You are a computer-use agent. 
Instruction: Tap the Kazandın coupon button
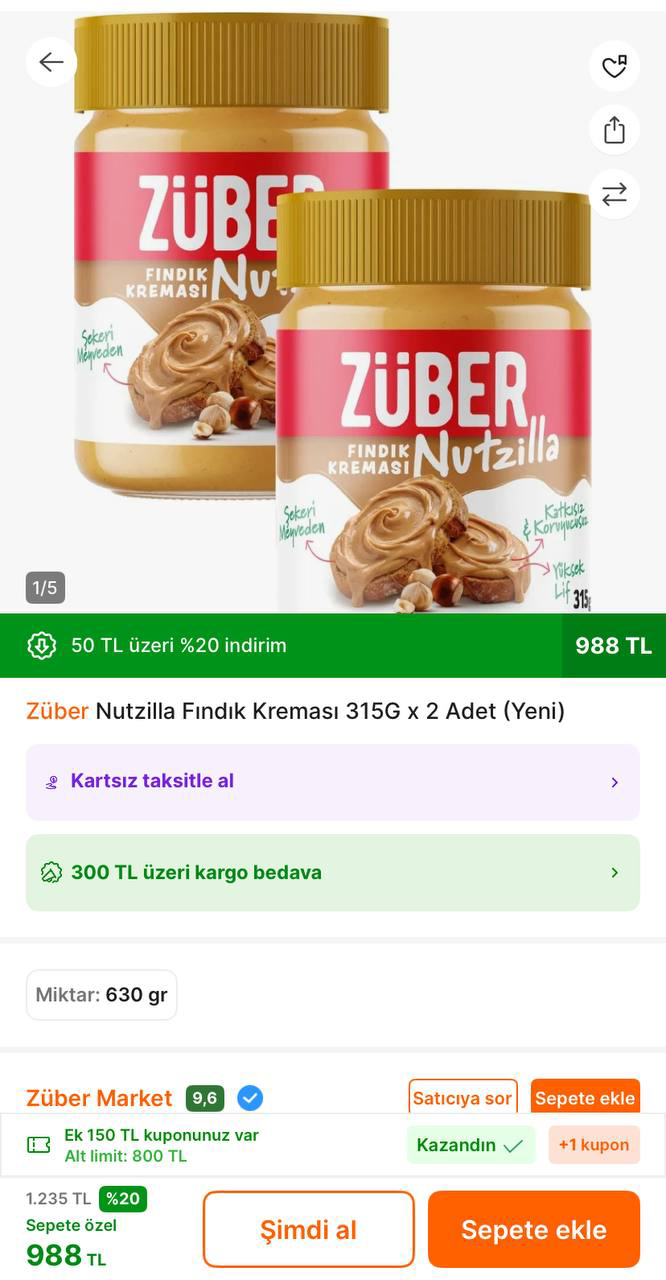470,1145
